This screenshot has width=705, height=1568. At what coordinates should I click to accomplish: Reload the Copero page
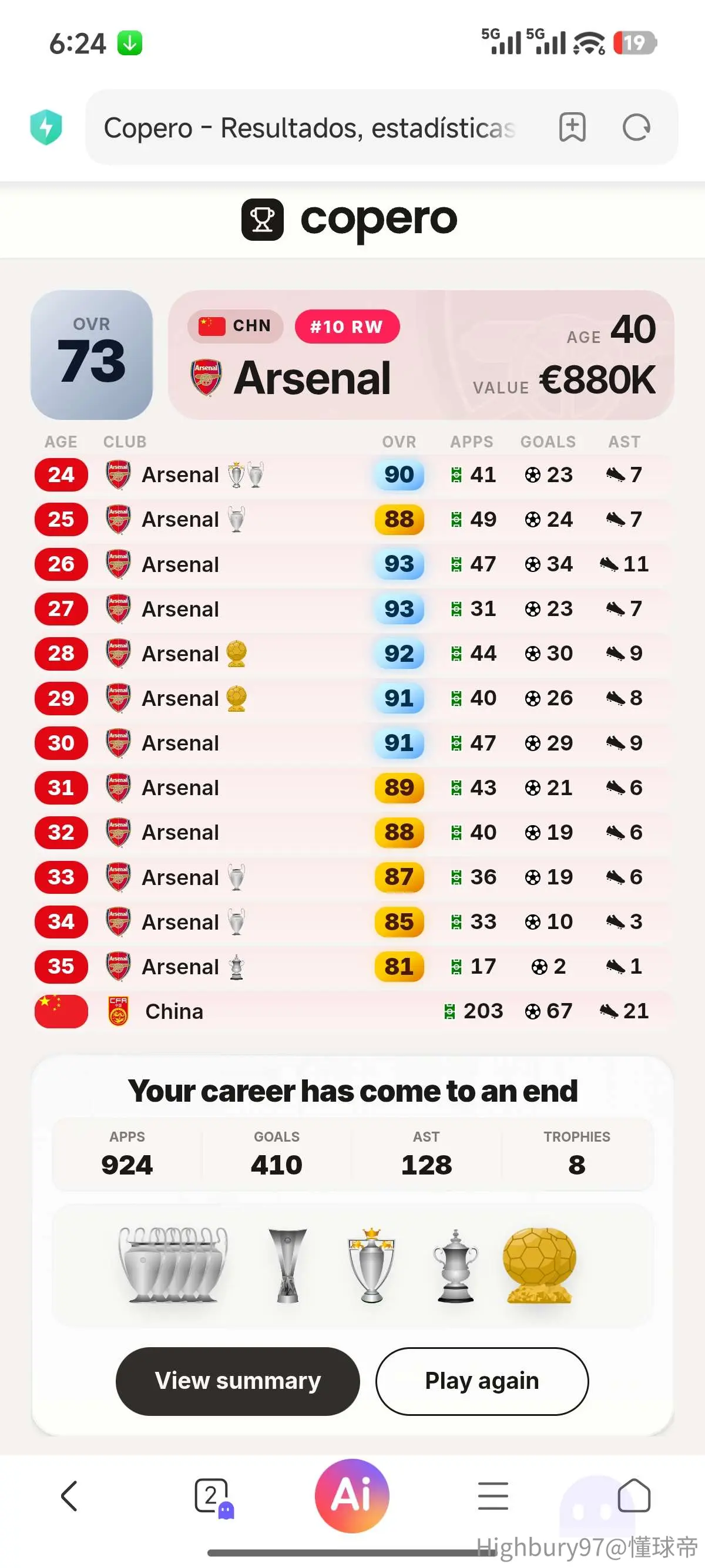[636, 127]
